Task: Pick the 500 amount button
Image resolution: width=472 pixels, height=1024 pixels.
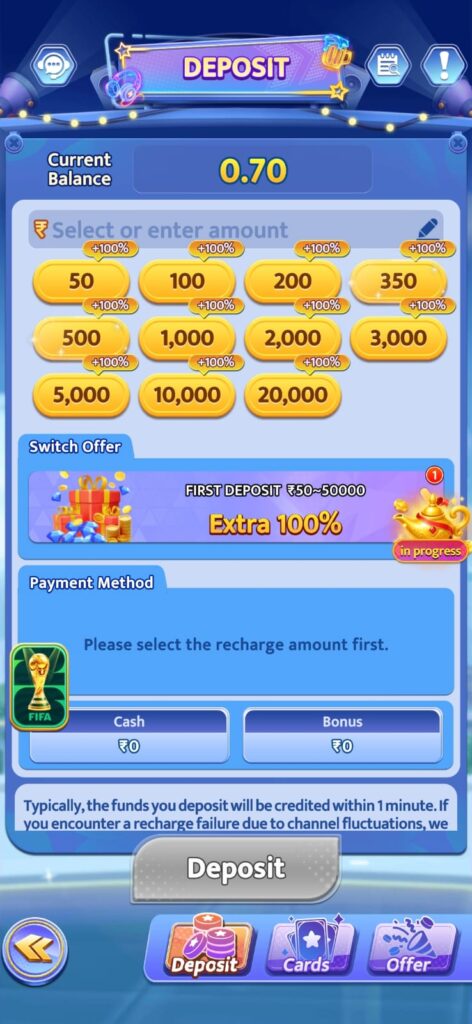Action: (x=81, y=338)
